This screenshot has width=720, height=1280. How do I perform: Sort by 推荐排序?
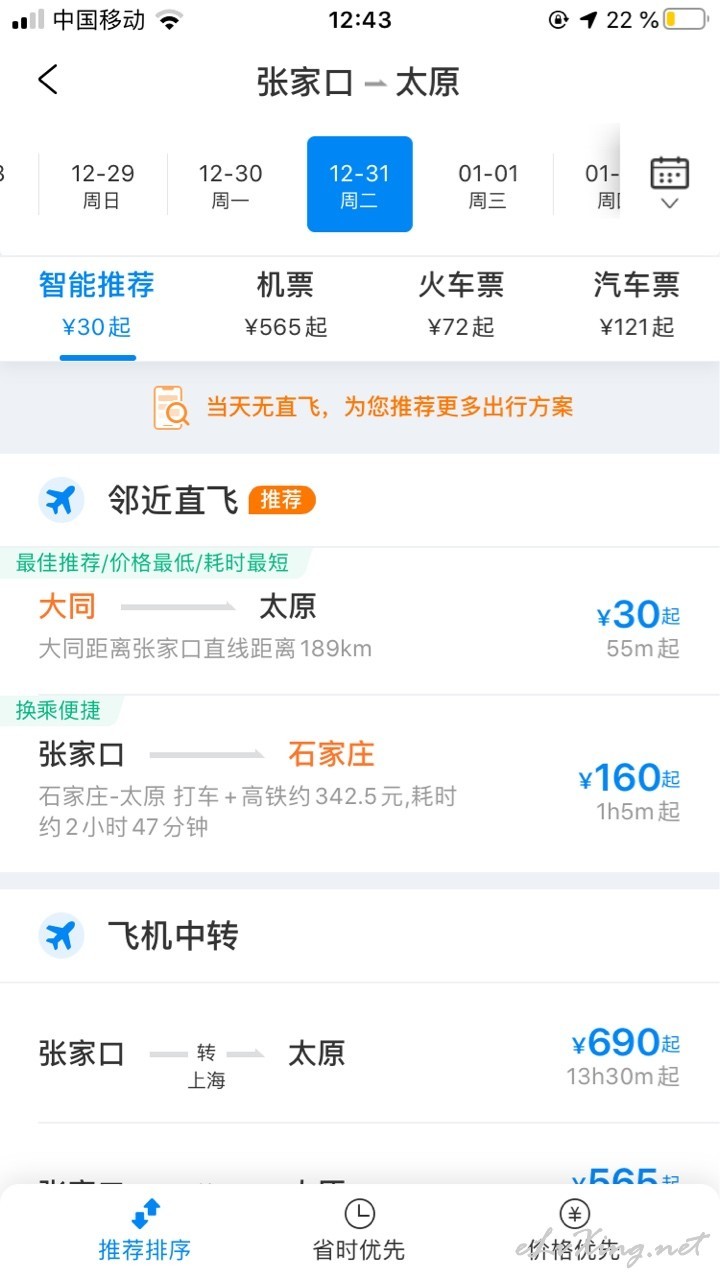click(x=144, y=1230)
